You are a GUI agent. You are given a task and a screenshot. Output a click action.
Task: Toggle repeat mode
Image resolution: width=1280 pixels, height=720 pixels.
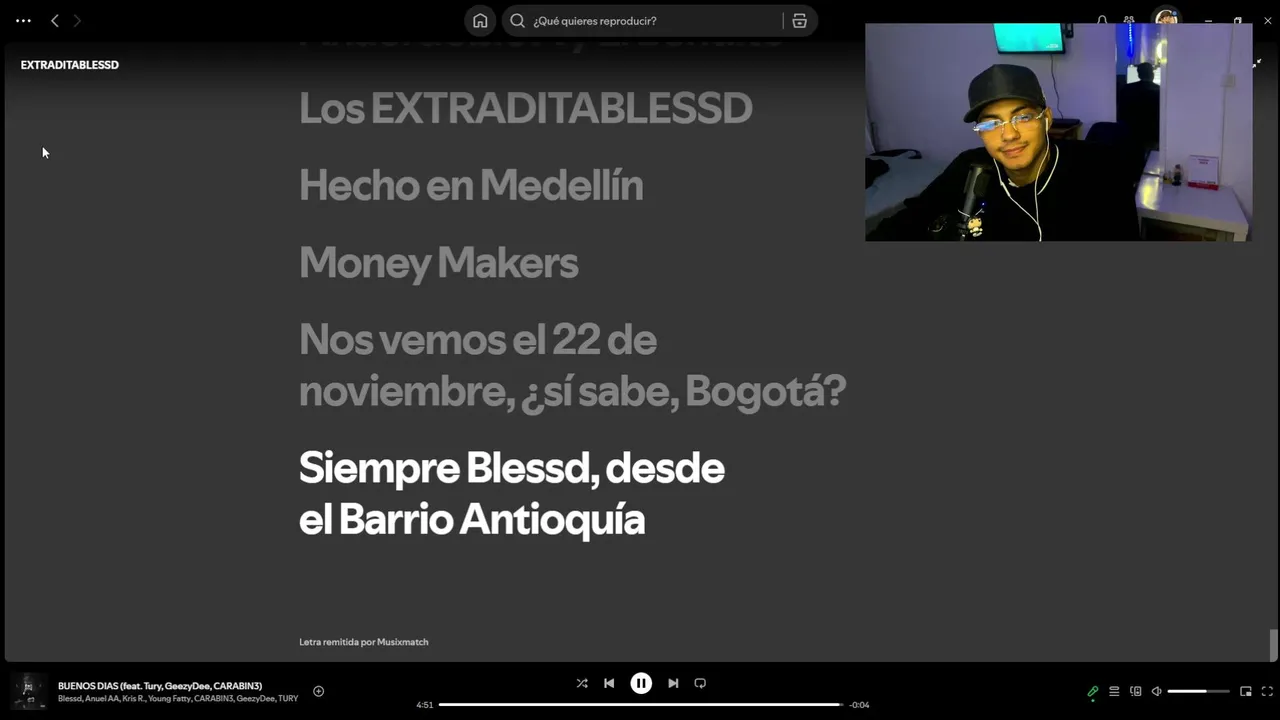(700, 683)
